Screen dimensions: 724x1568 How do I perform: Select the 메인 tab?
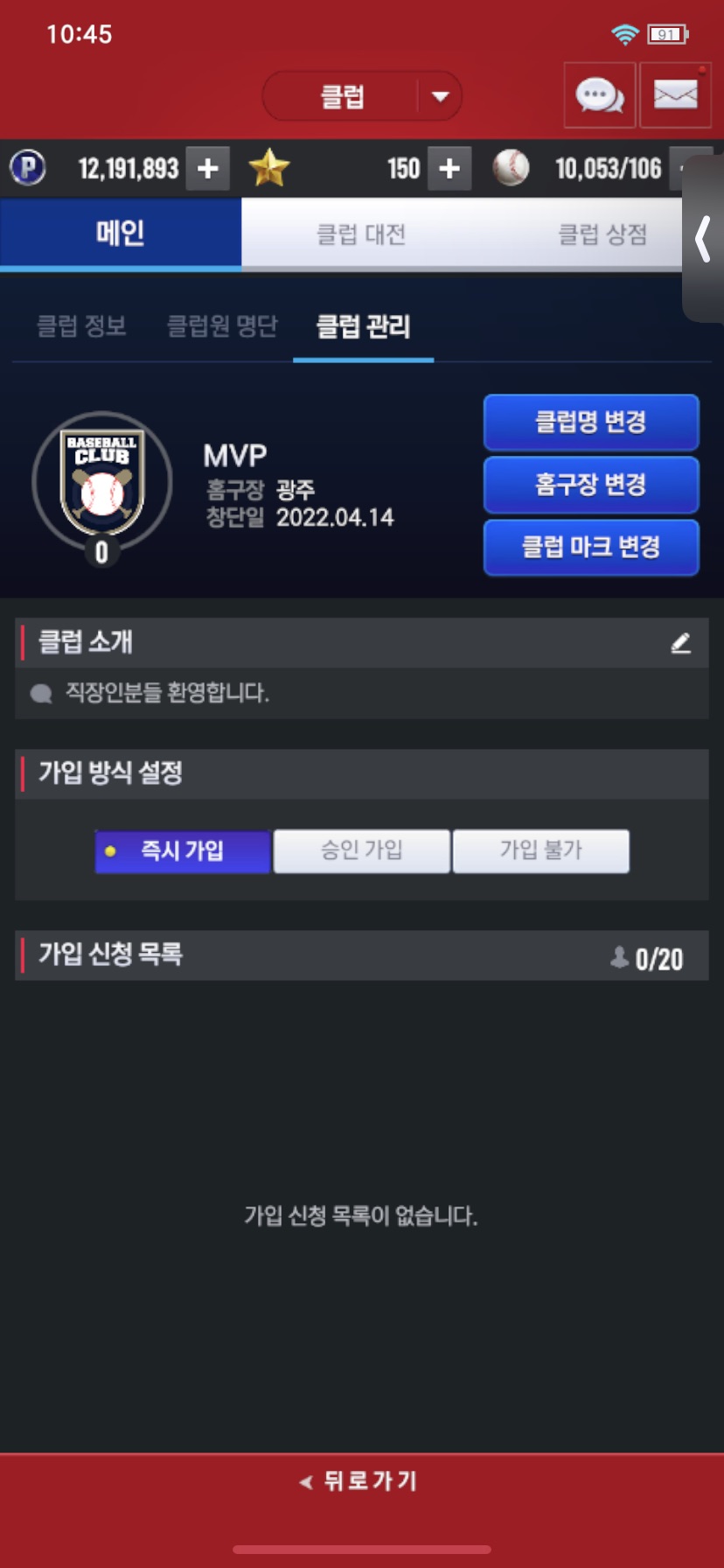tap(121, 234)
